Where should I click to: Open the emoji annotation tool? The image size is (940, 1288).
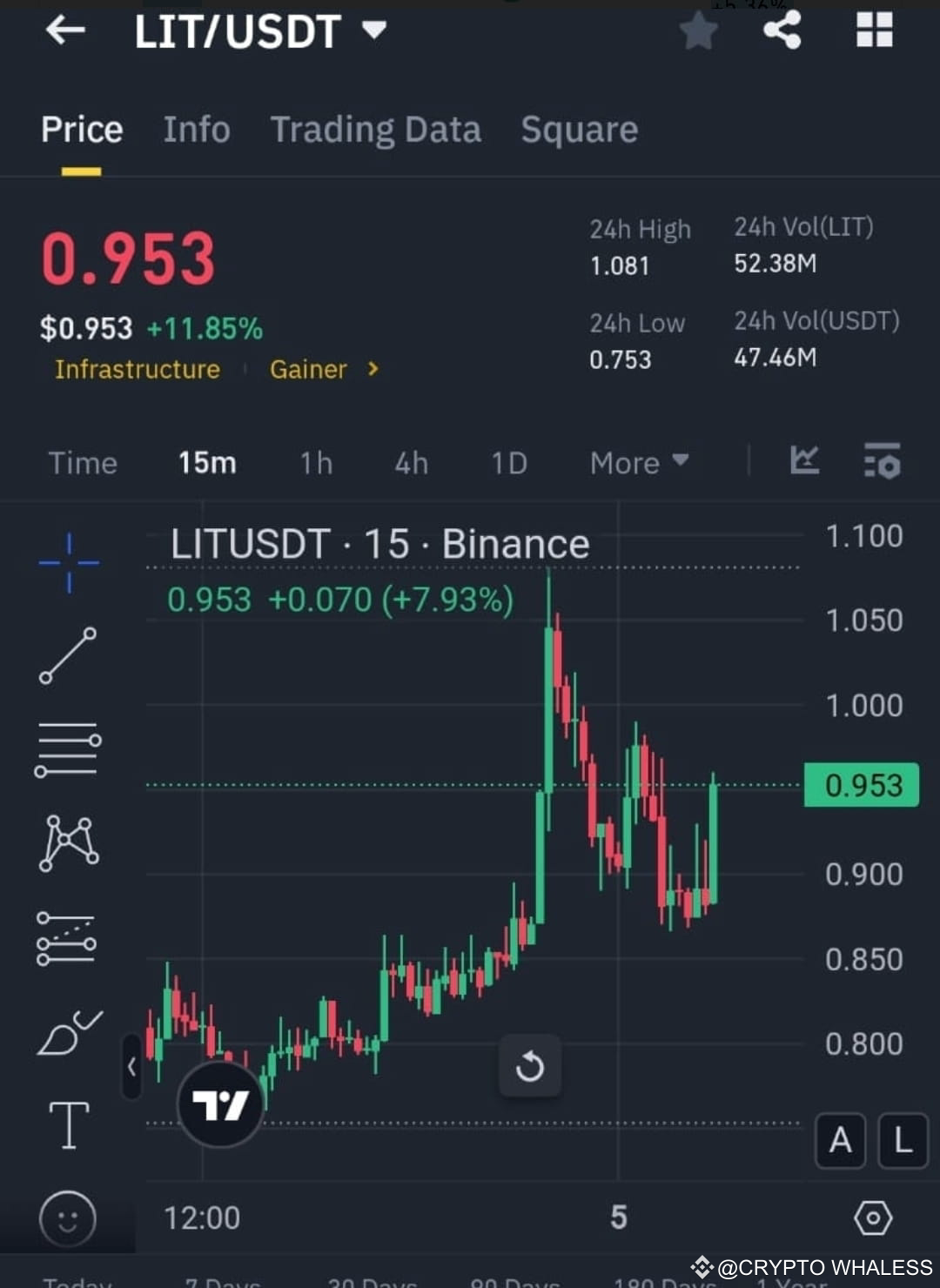point(68,1218)
